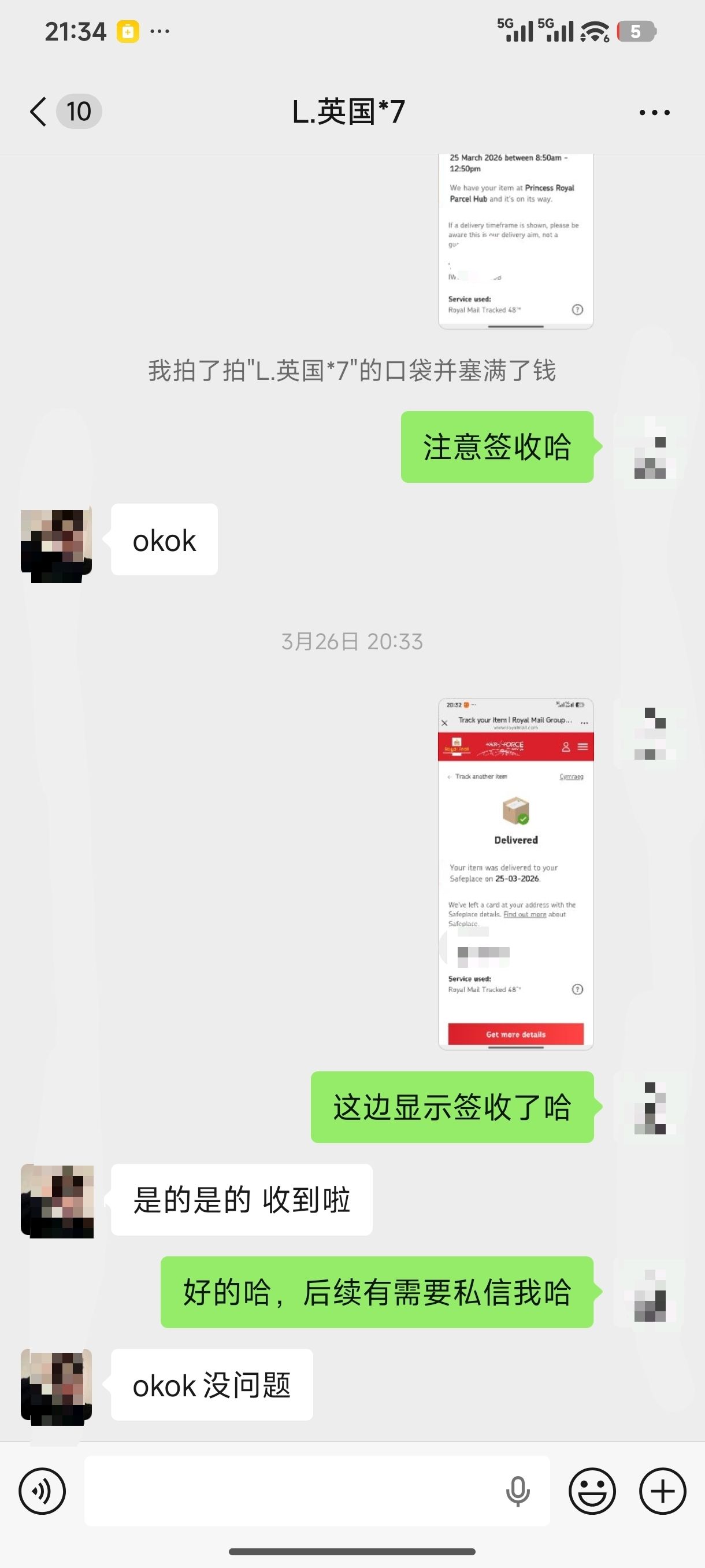
Task: Open my avatar beside "注意签收哈"
Action: (x=650, y=448)
